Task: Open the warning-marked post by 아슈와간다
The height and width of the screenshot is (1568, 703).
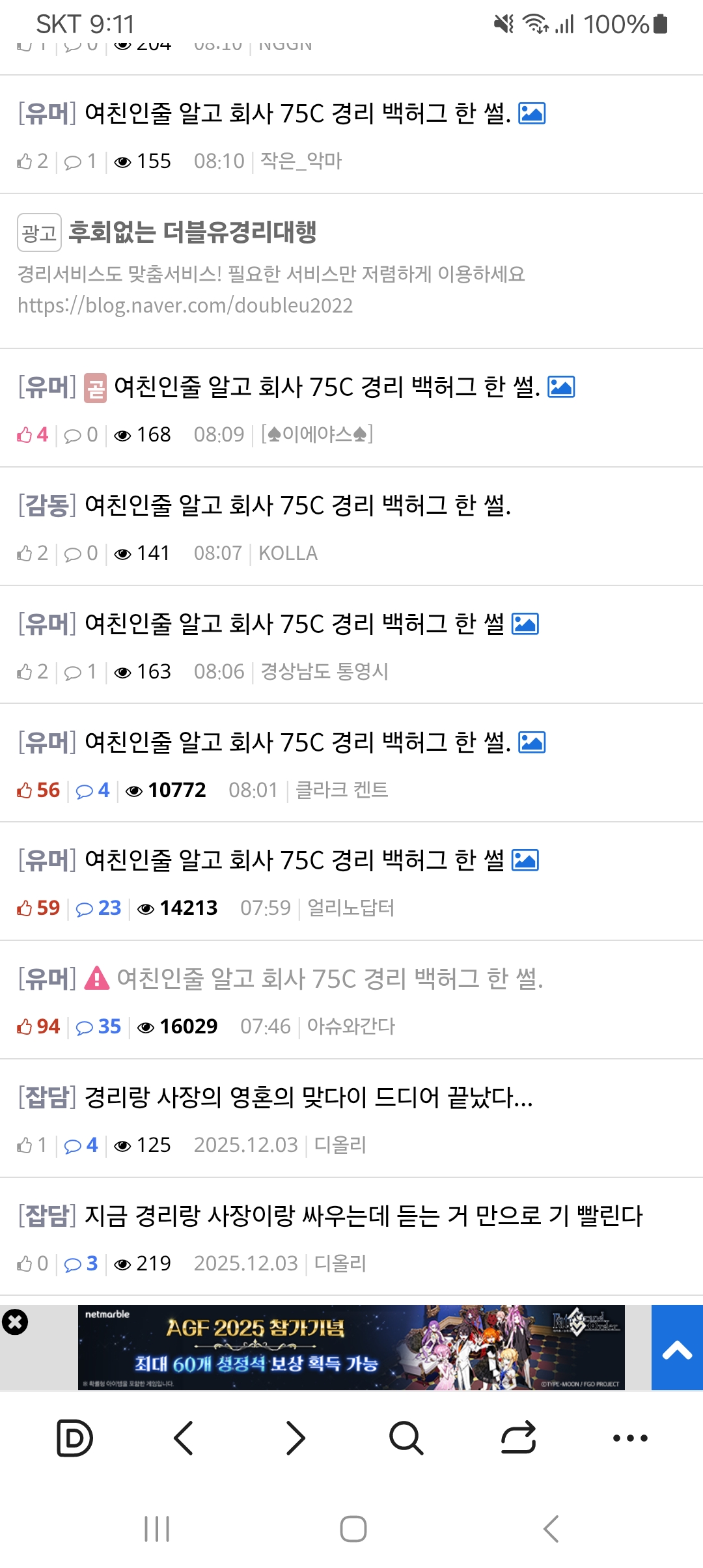Action: click(x=329, y=979)
